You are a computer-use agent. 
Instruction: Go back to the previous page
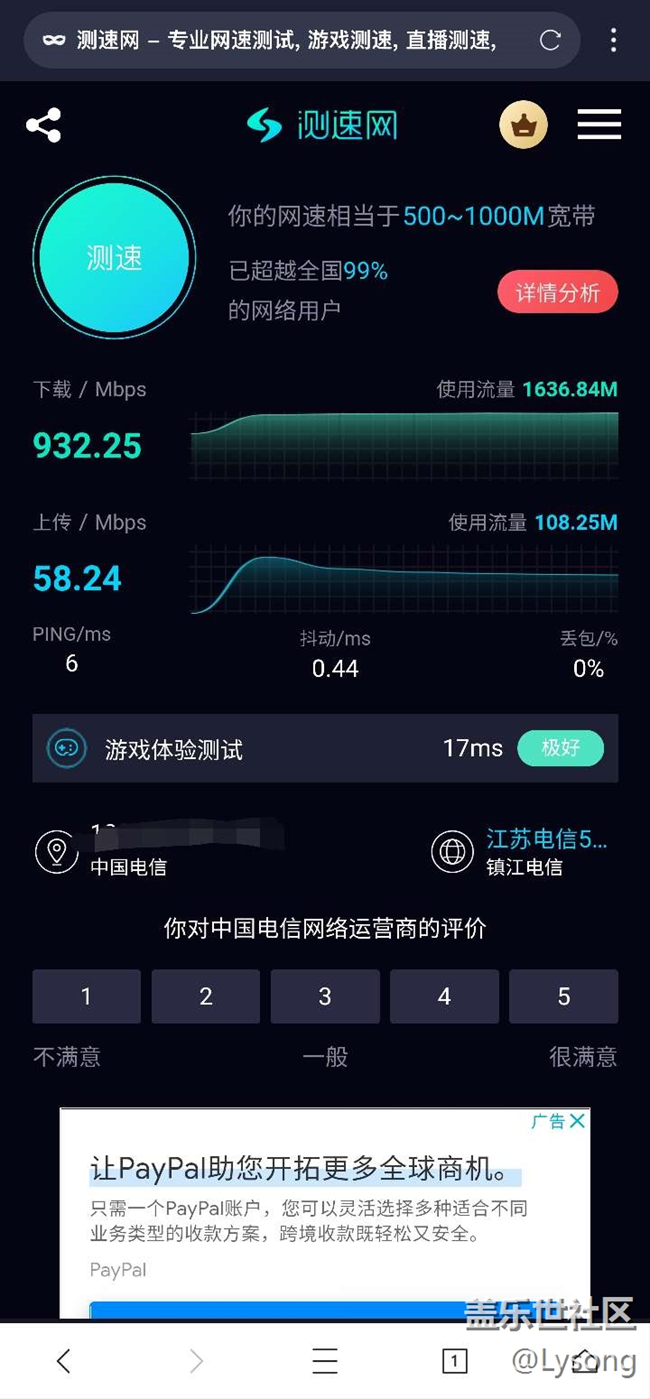tap(63, 1360)
